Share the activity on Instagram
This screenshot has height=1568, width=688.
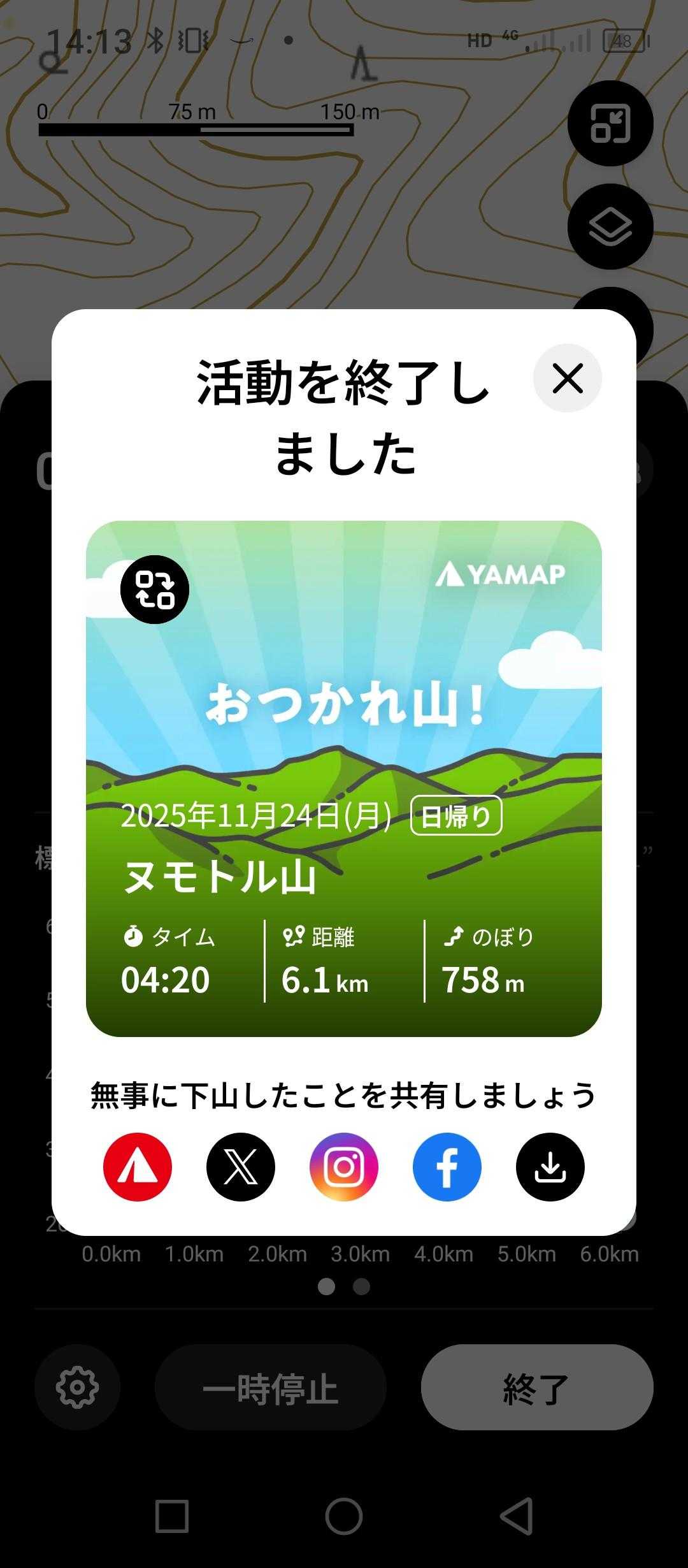pos(344,1167)
